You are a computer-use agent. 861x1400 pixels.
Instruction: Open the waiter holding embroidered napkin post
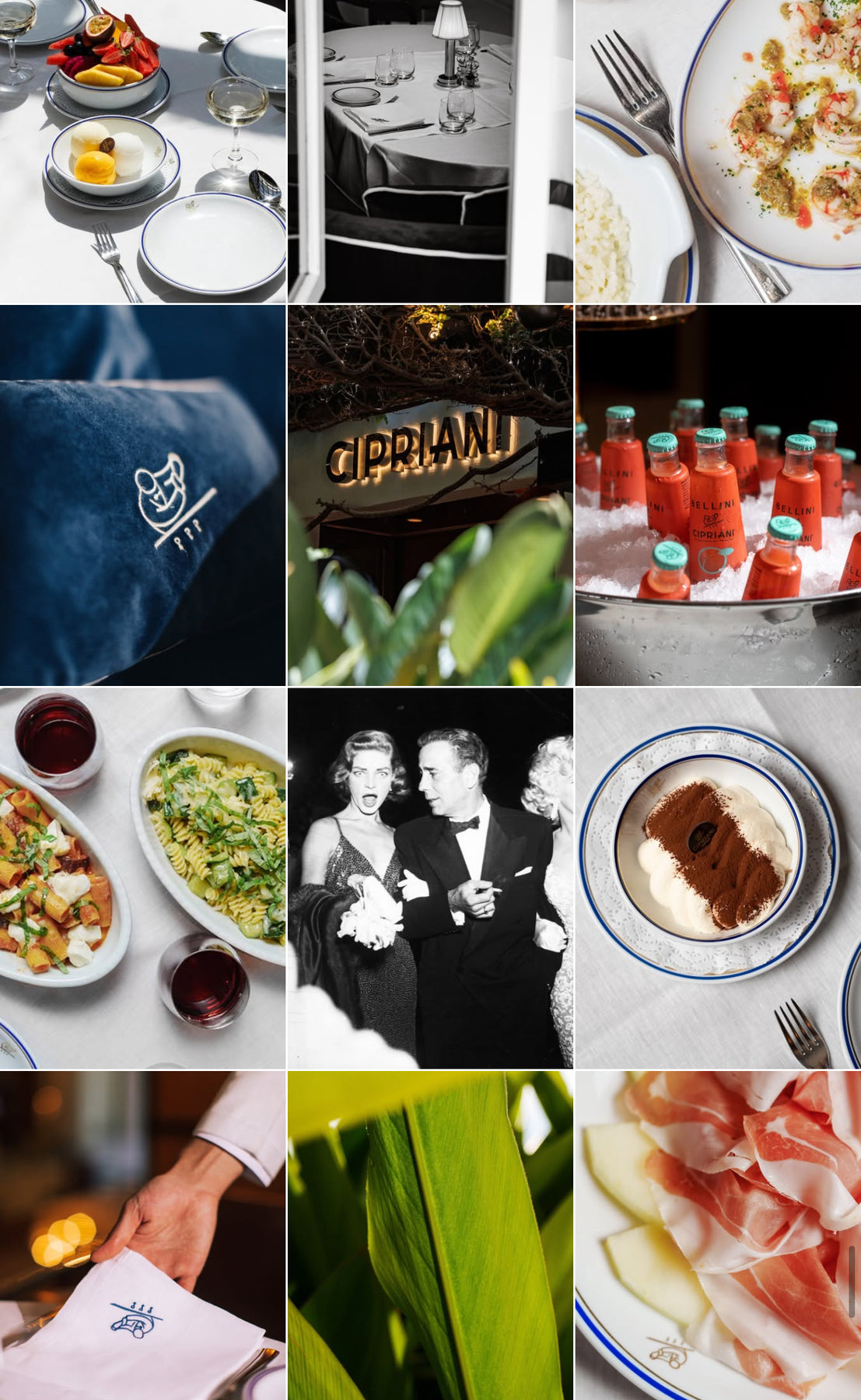click(x=142, y=1235)
